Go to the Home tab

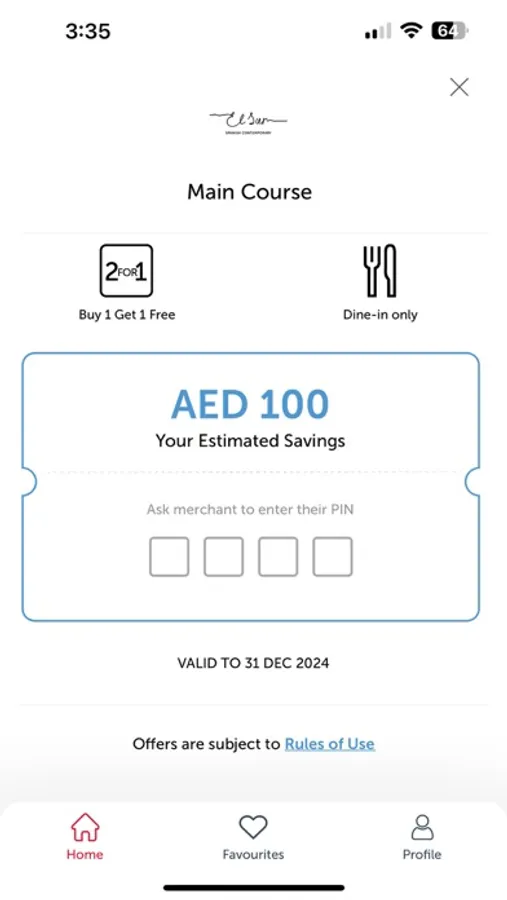click(84, 836)
